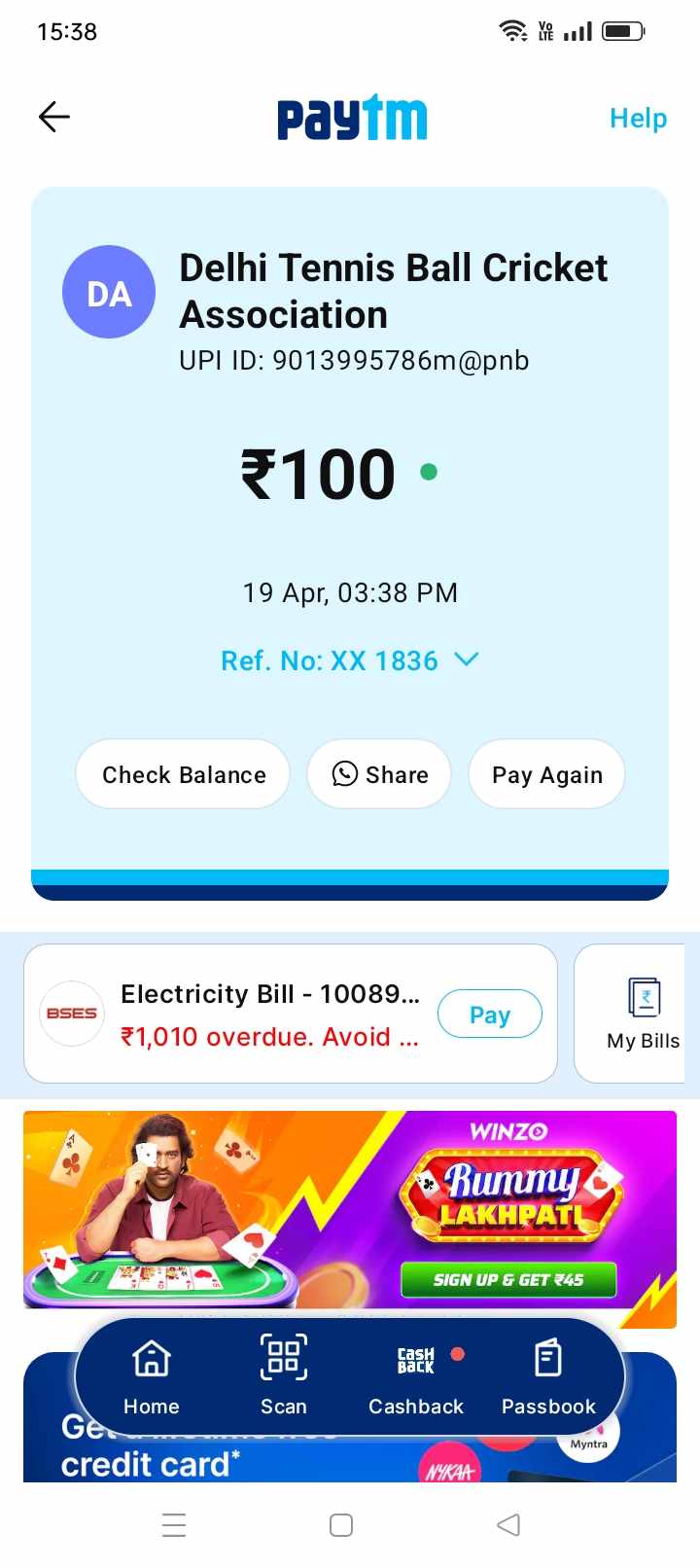Screen dimensions: 700x1568
Task: Pay the overdue BSES electricity bill
Action: [x=489, y=1015]
